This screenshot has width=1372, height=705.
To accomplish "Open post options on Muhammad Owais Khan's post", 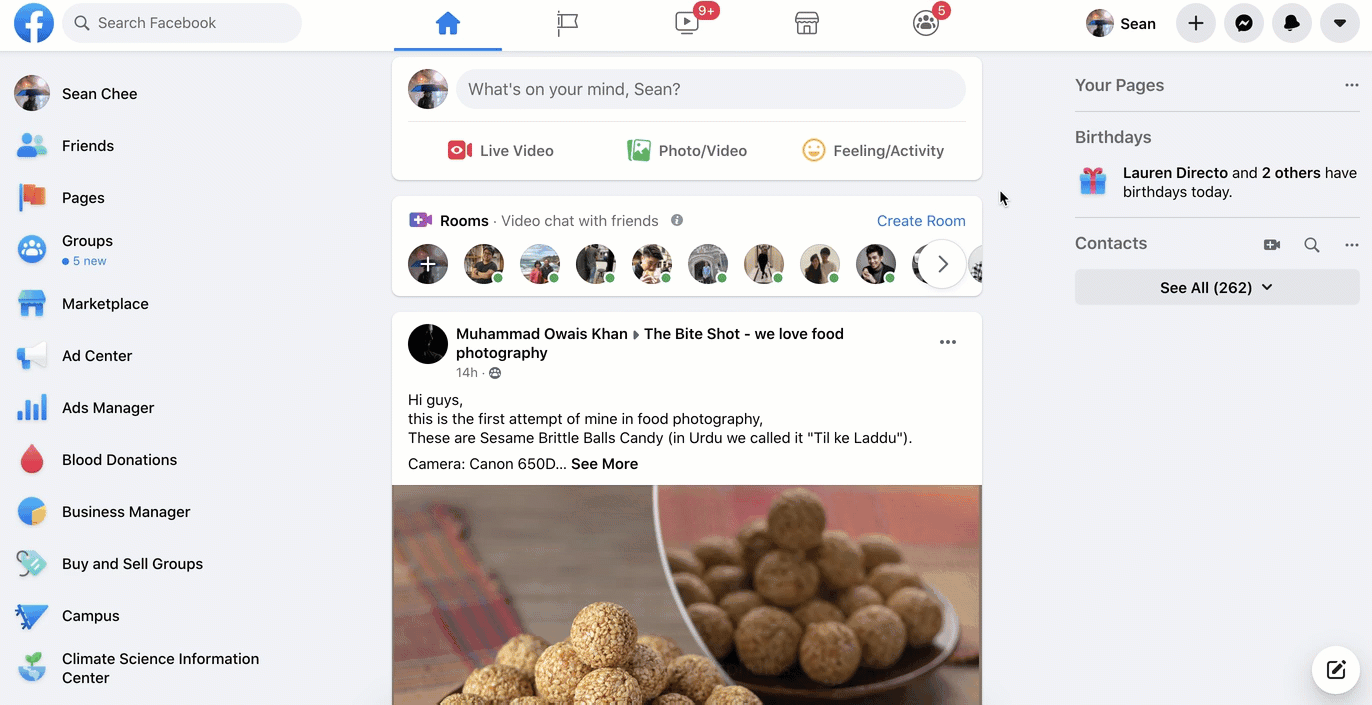I will [x=948, y=342].
